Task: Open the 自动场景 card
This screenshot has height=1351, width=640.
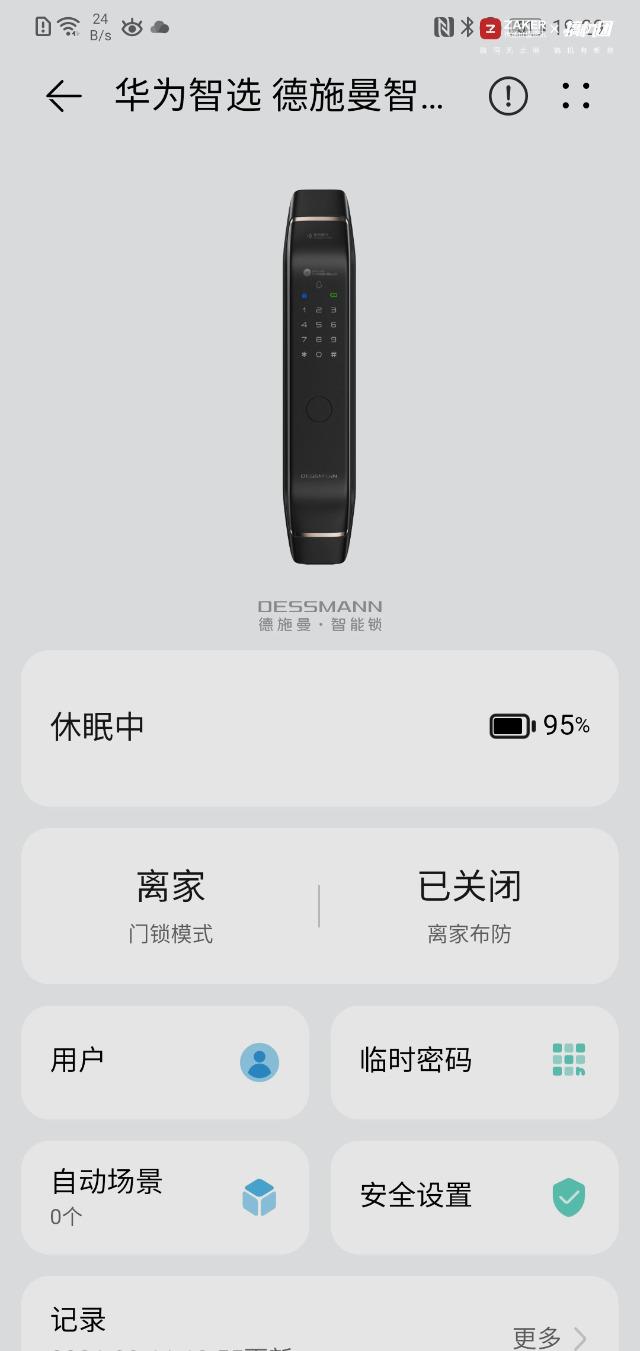Action: pyautogui.click(x=165, y=1197)
